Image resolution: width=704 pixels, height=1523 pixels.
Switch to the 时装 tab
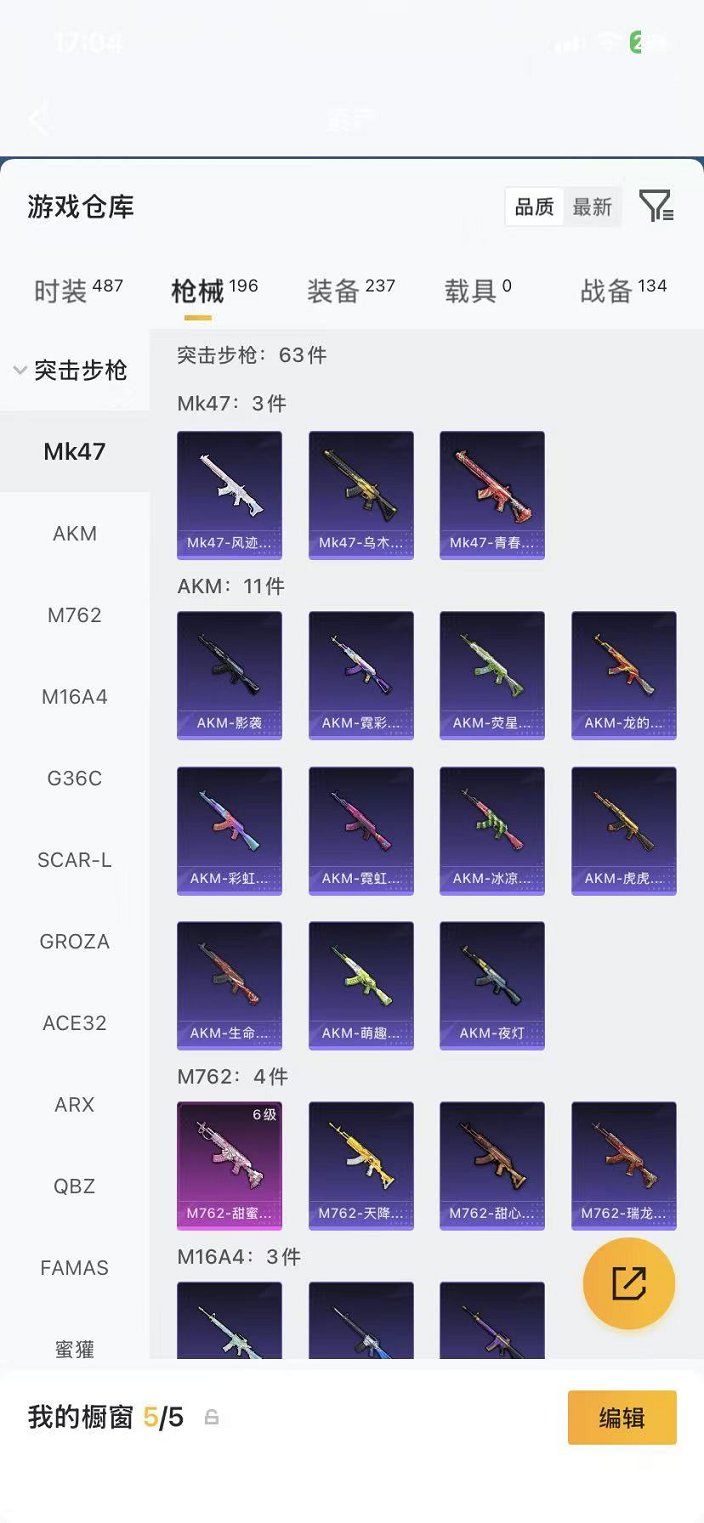pos(78,291)
